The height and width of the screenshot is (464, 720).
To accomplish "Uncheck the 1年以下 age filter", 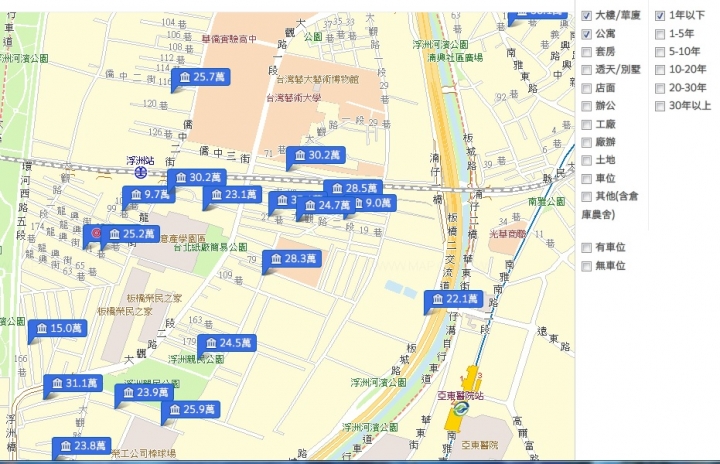I will (x=661, y=16).
